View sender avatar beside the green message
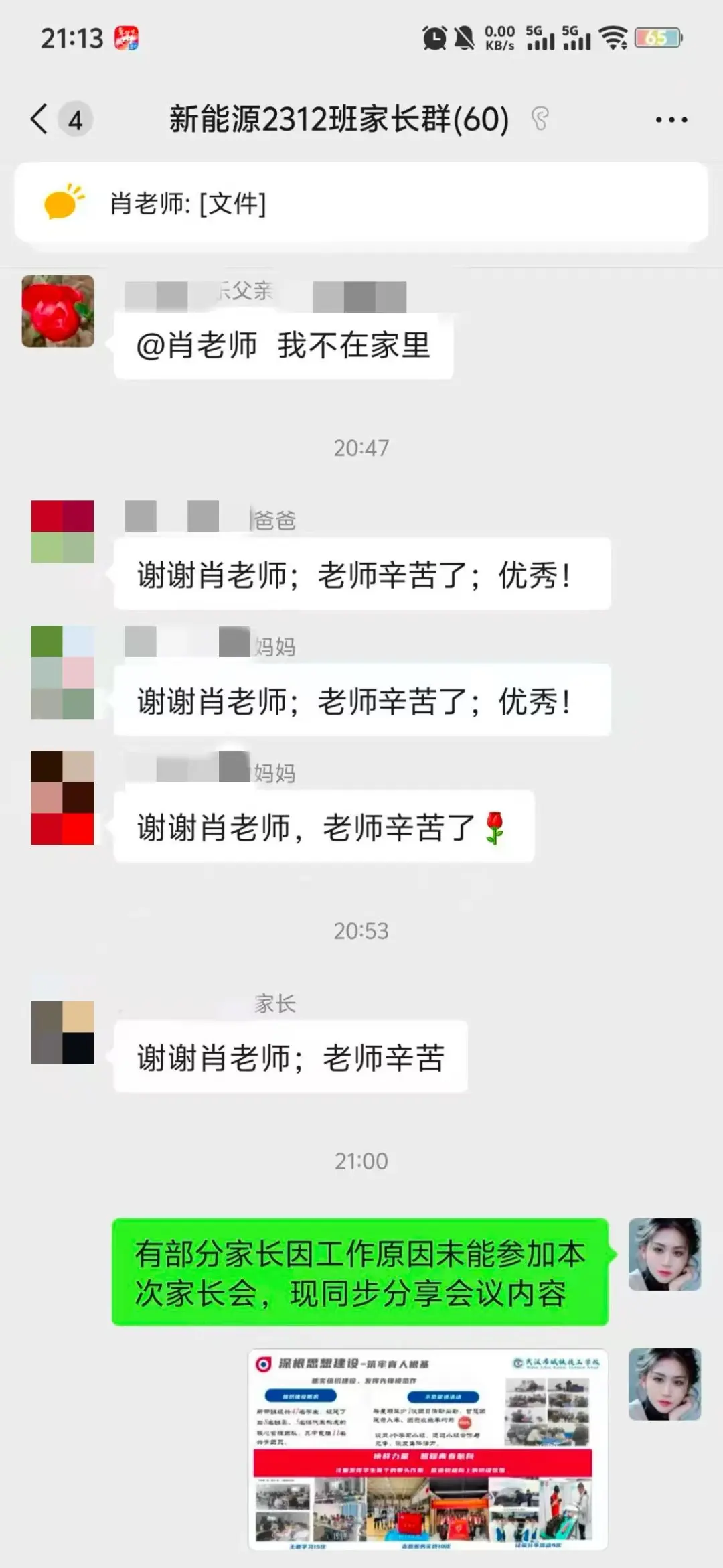The width and height of the screenshot is (723, 1568). pyautogui.click(x=665, y=1255)
